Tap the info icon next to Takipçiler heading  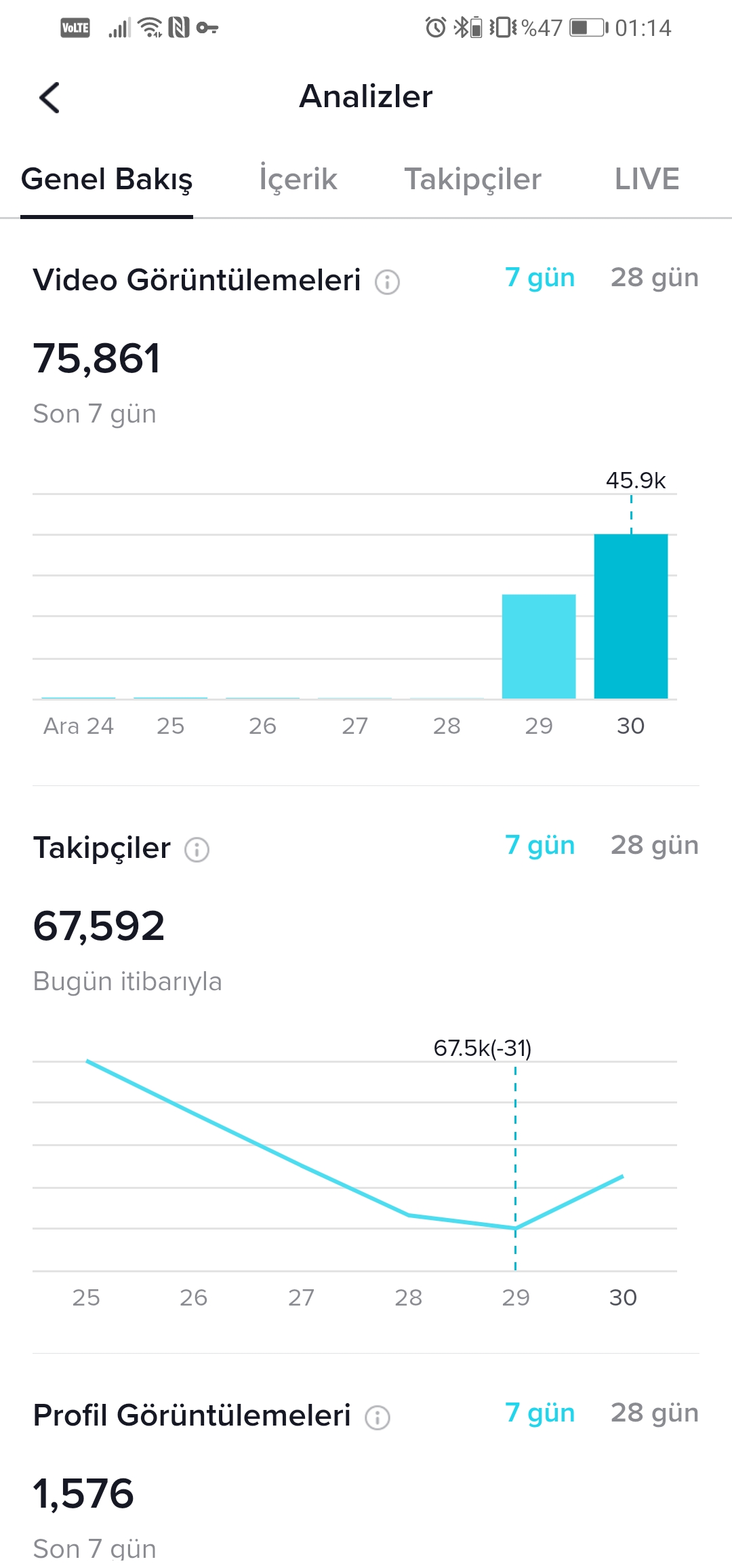197,849
